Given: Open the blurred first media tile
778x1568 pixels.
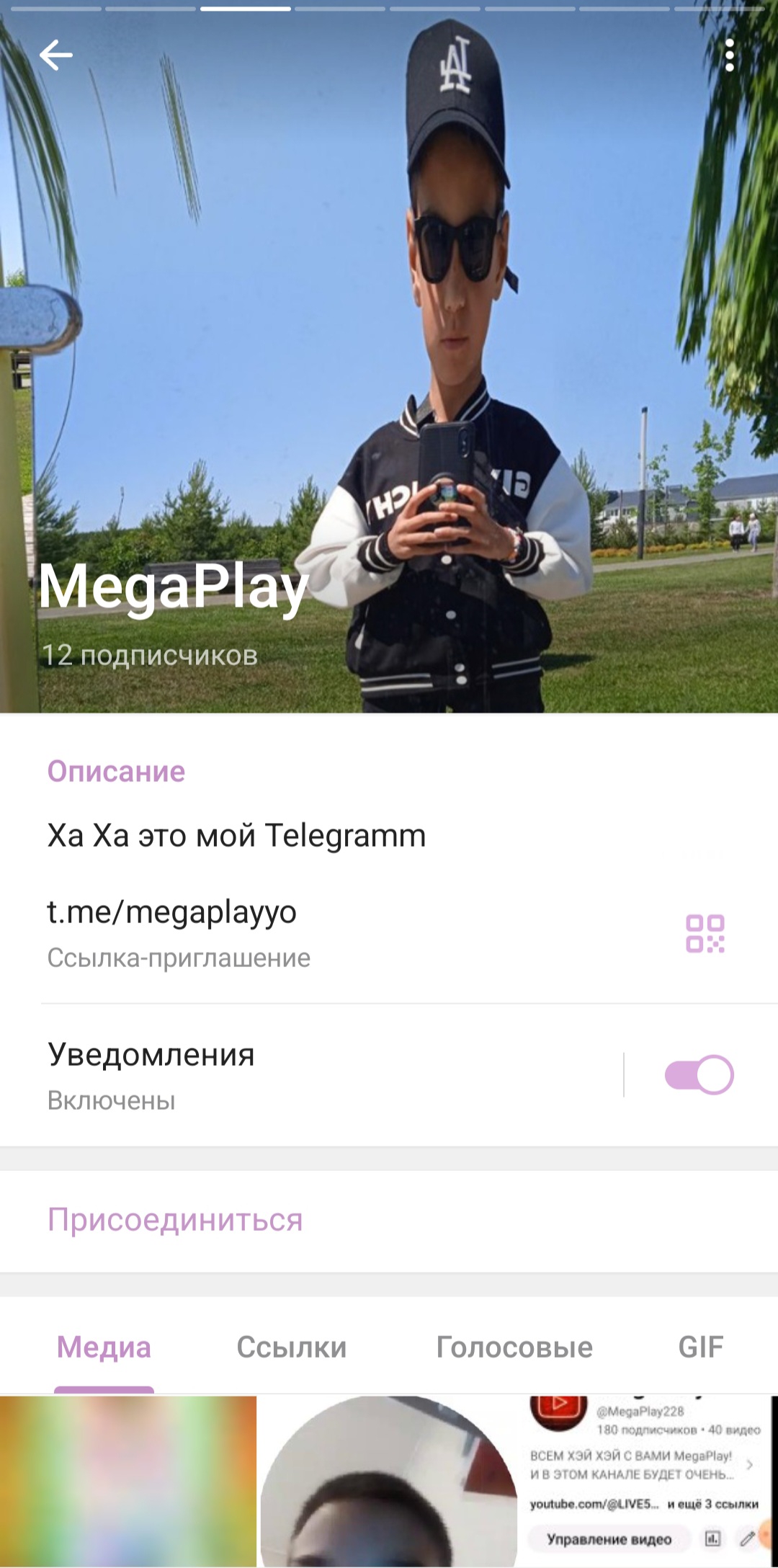Looking at the screenshot, I should point(128,1481).
